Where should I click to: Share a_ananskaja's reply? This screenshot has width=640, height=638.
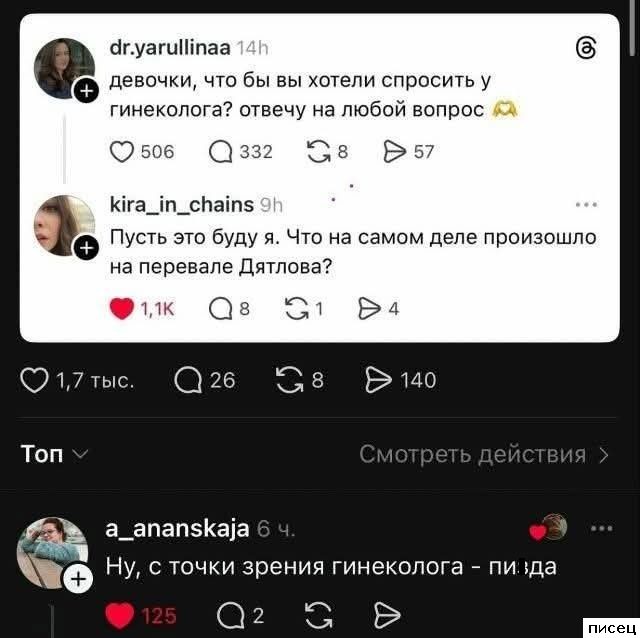(386, 614)
